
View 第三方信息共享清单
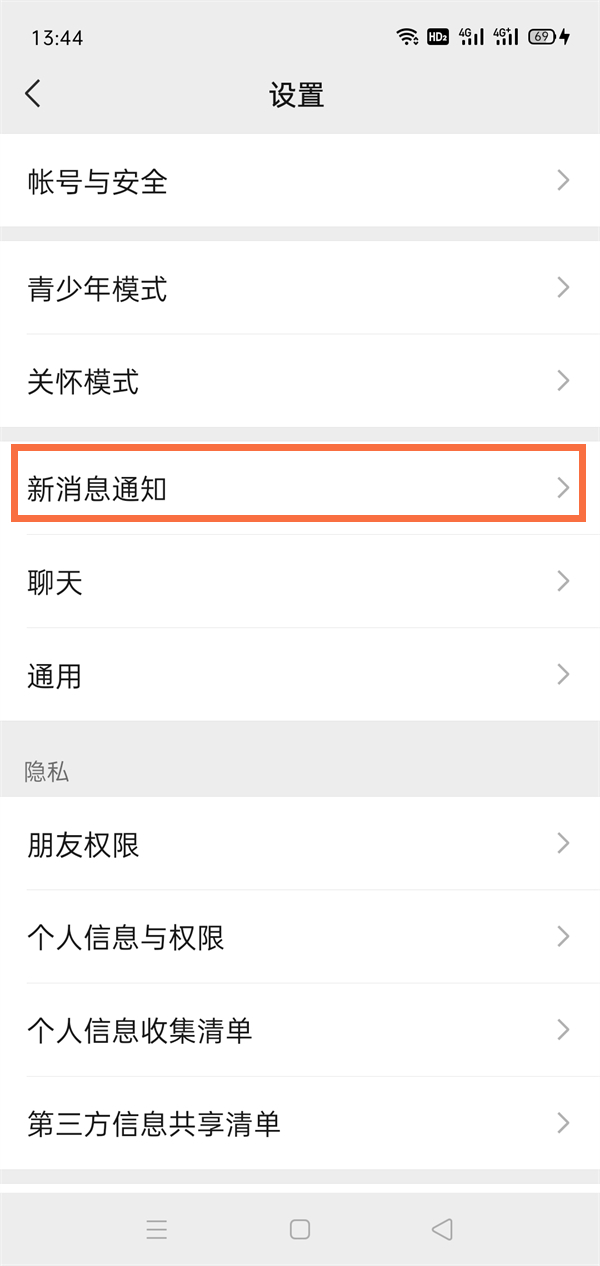(x=300, y=1123)
